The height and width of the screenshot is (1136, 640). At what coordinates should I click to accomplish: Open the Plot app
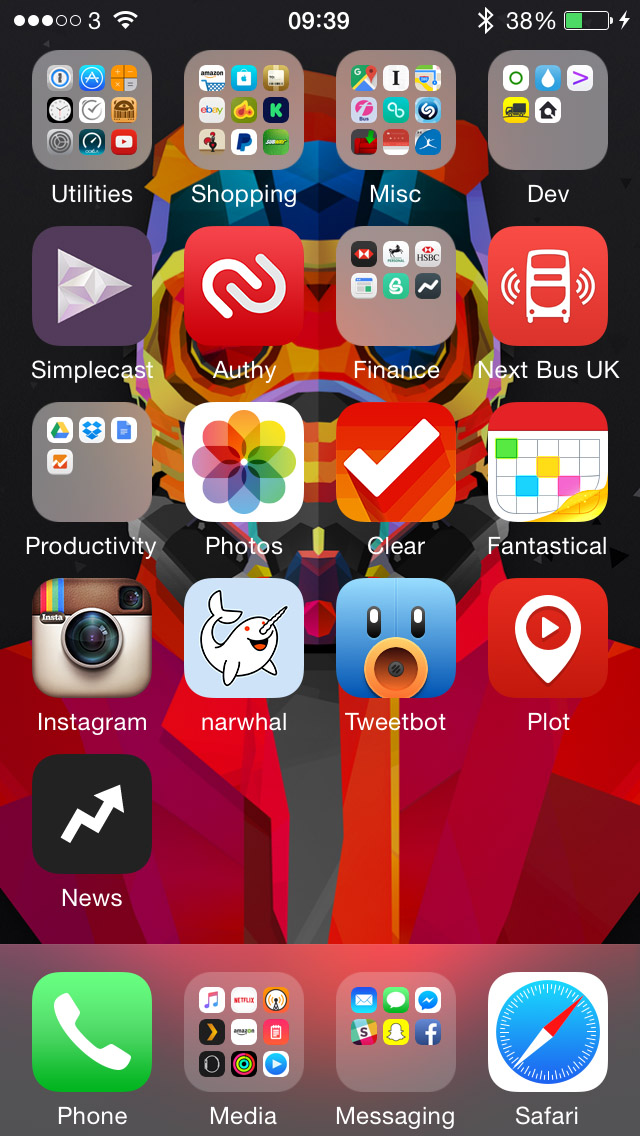[548, 638]
